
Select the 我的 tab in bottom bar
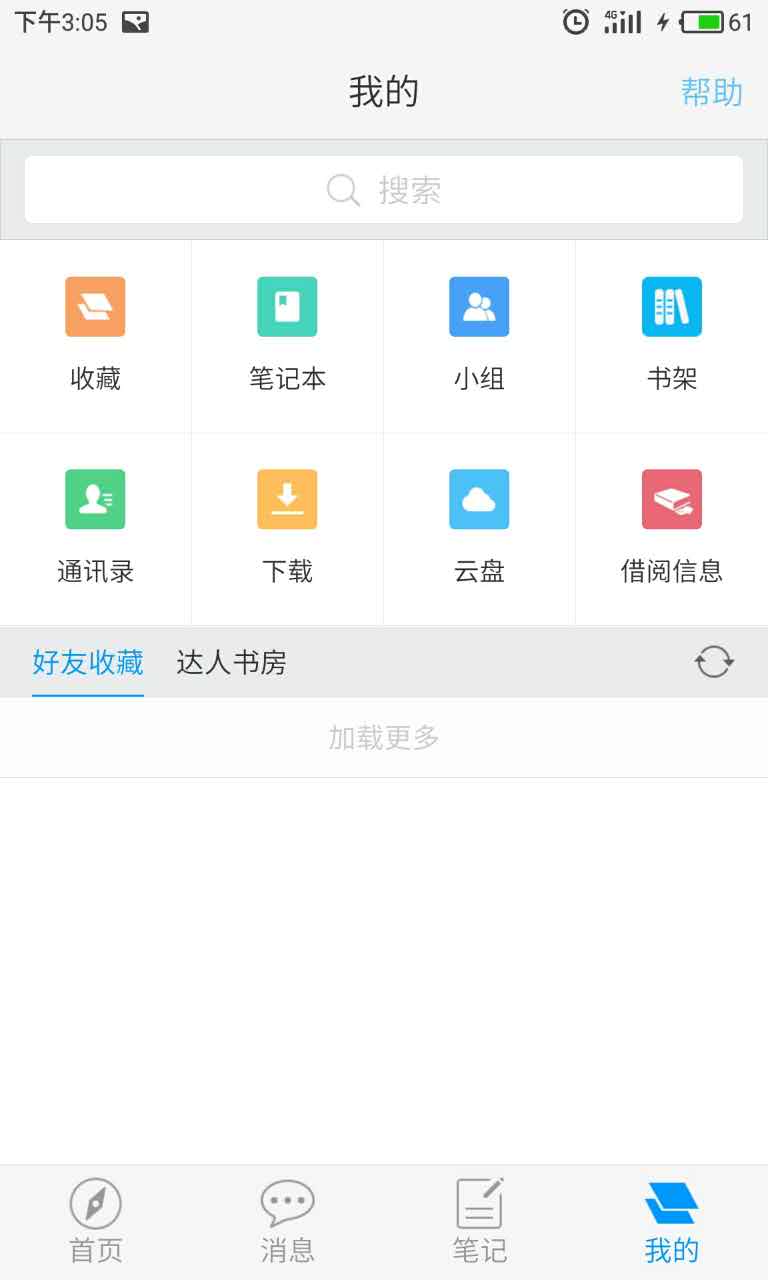pos(672,1221)
